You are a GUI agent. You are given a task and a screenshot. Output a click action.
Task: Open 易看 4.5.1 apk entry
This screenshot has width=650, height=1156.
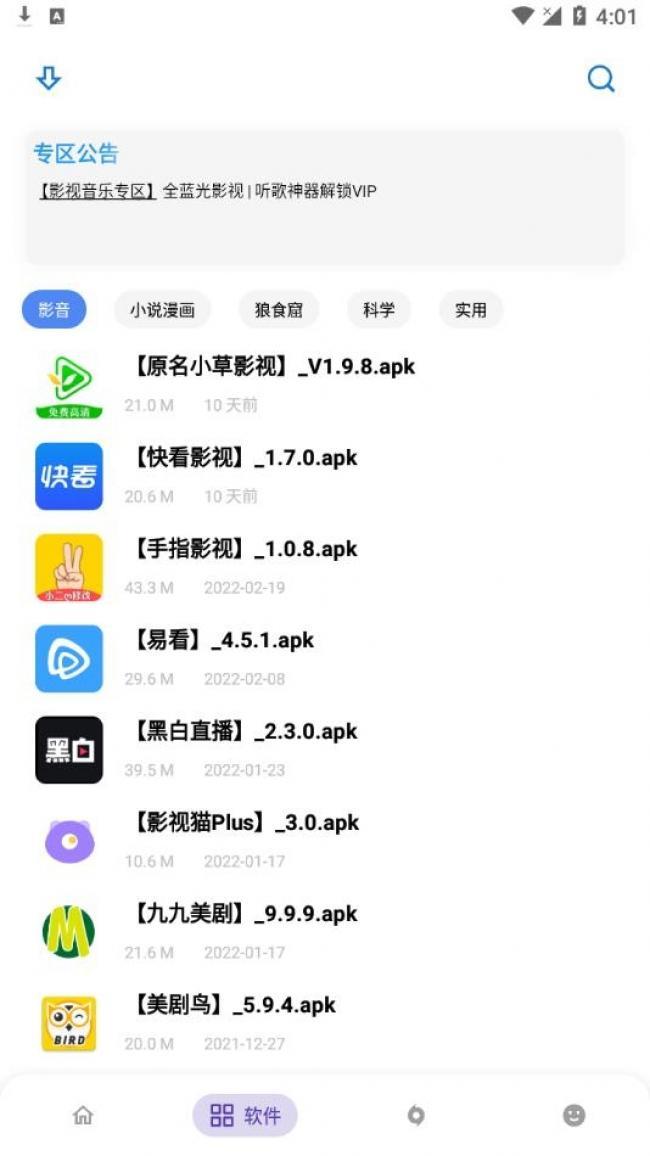[325, 659]
